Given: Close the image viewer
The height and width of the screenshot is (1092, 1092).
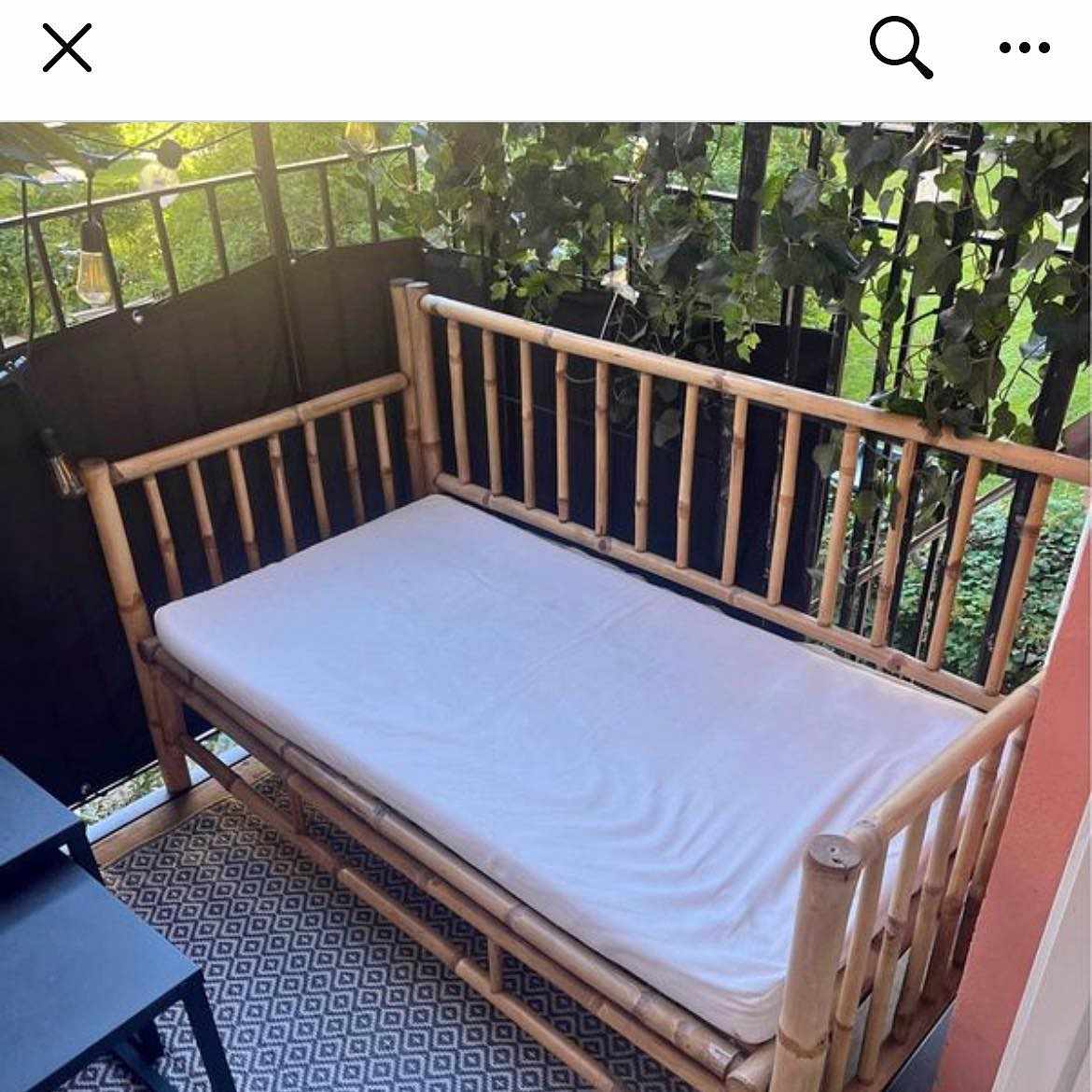Looking at the screenshot, I should point(67,48).
